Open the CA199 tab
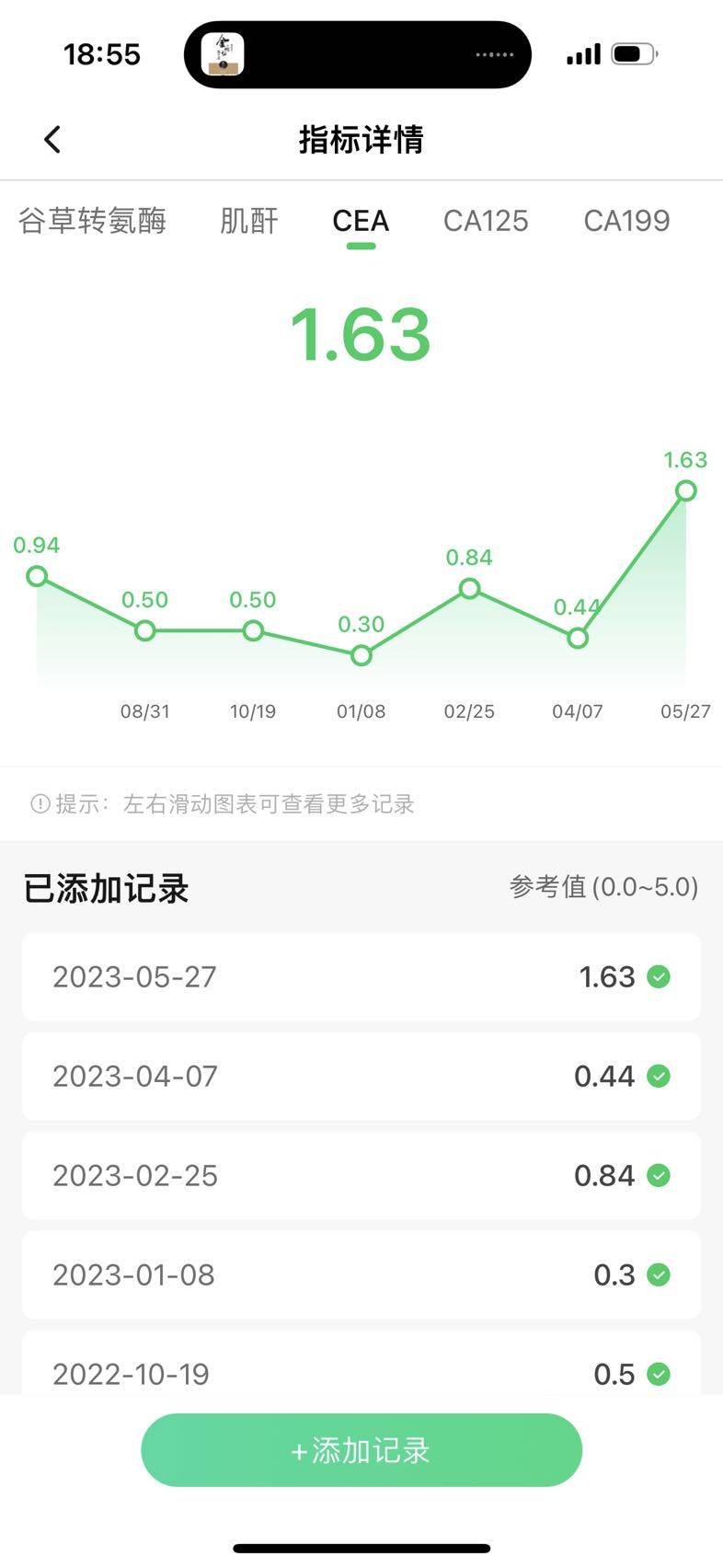 tap(626, 221)
